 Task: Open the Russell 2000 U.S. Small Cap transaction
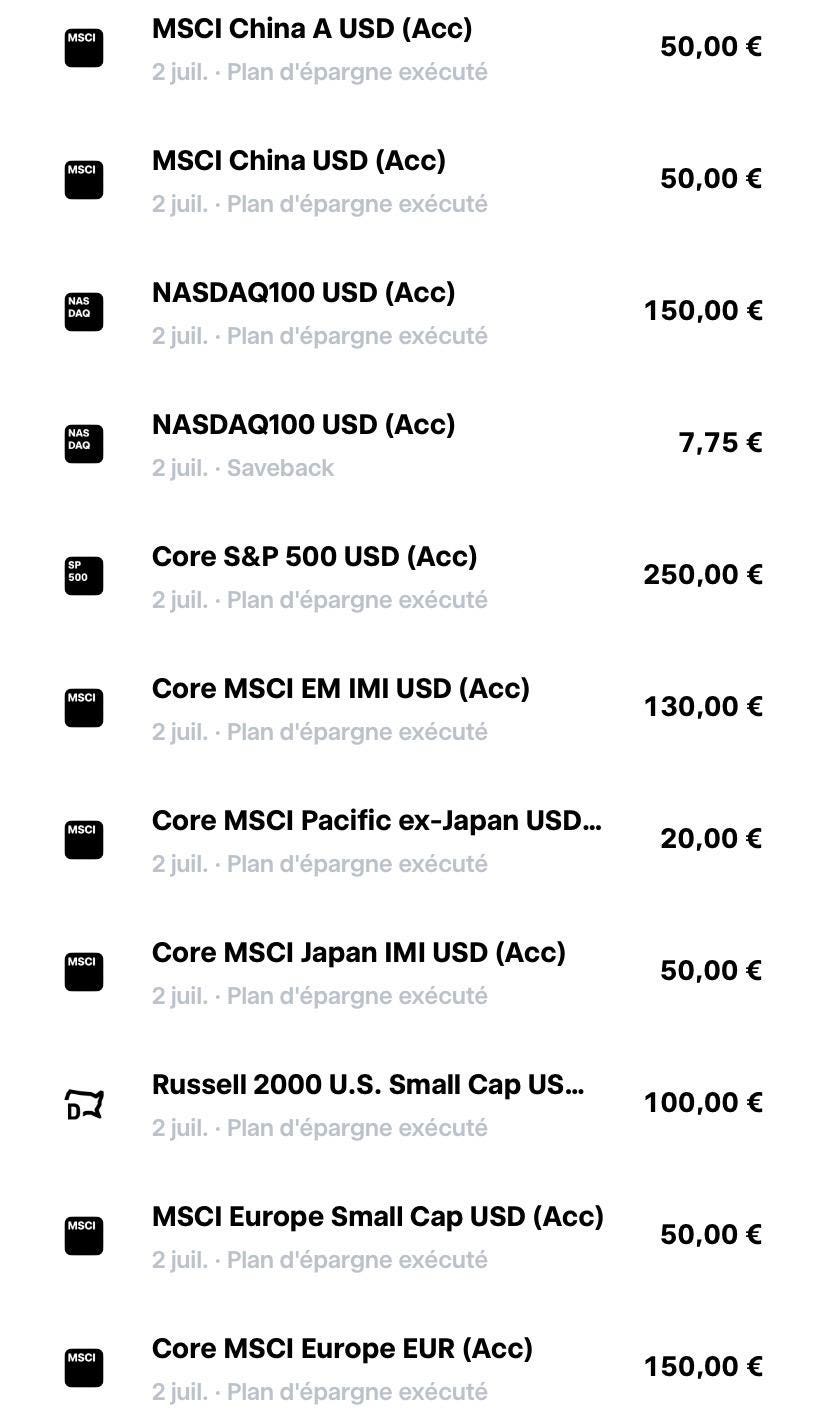pos(414,1104)
